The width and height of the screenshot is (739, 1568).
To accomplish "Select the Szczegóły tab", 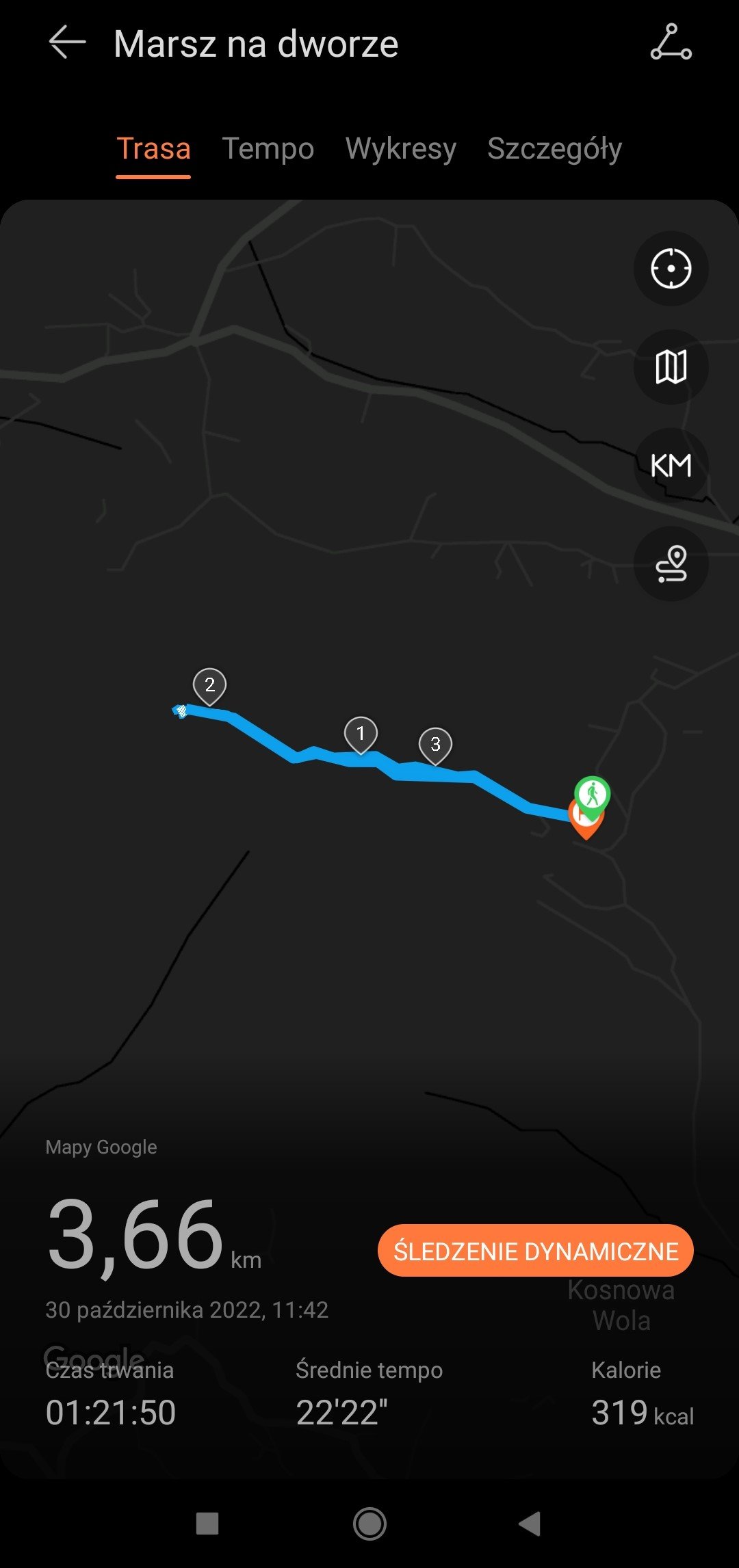I will pos(555,148).
